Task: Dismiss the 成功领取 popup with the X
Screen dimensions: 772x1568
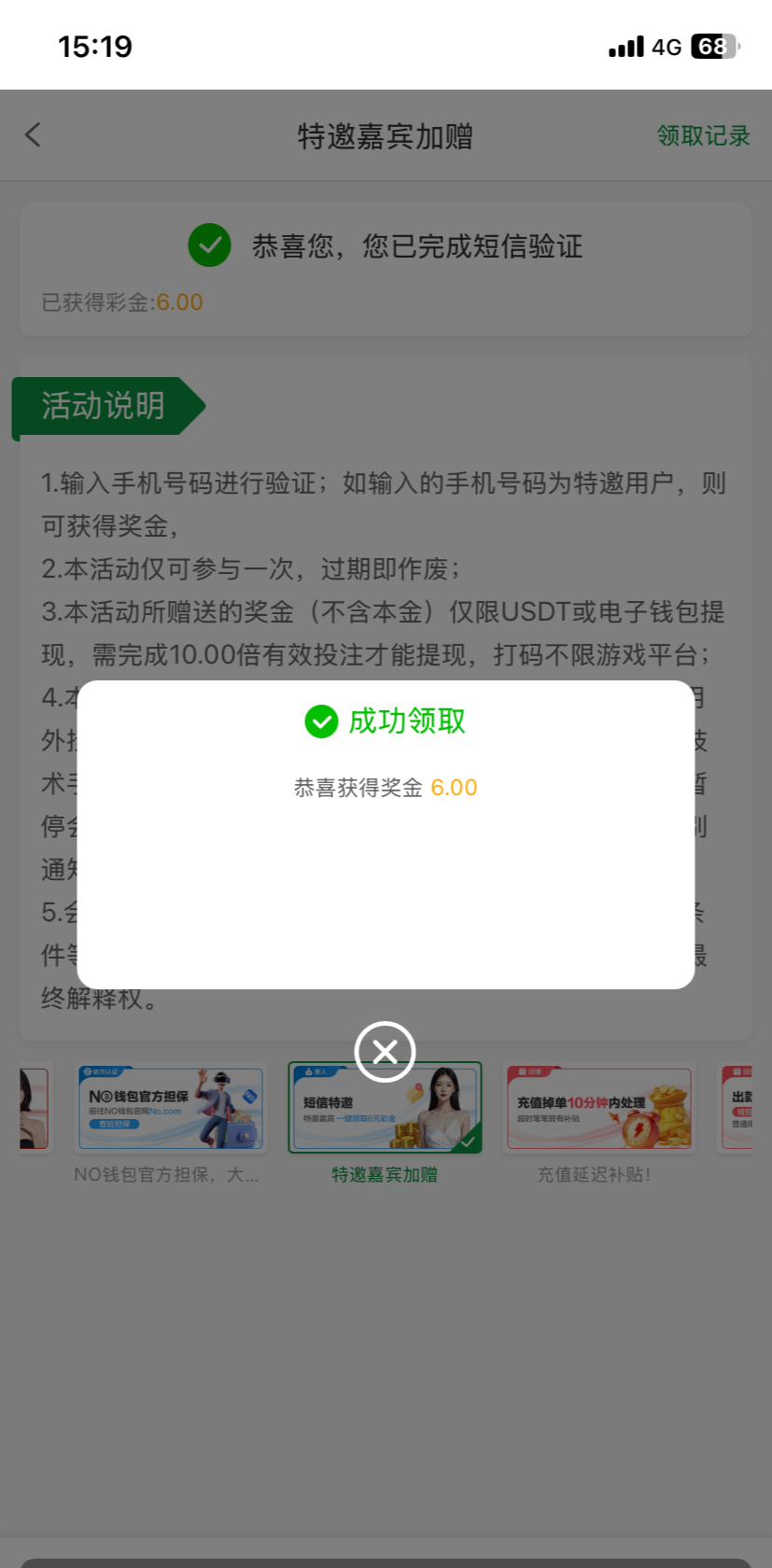Action: point(385,1052)
